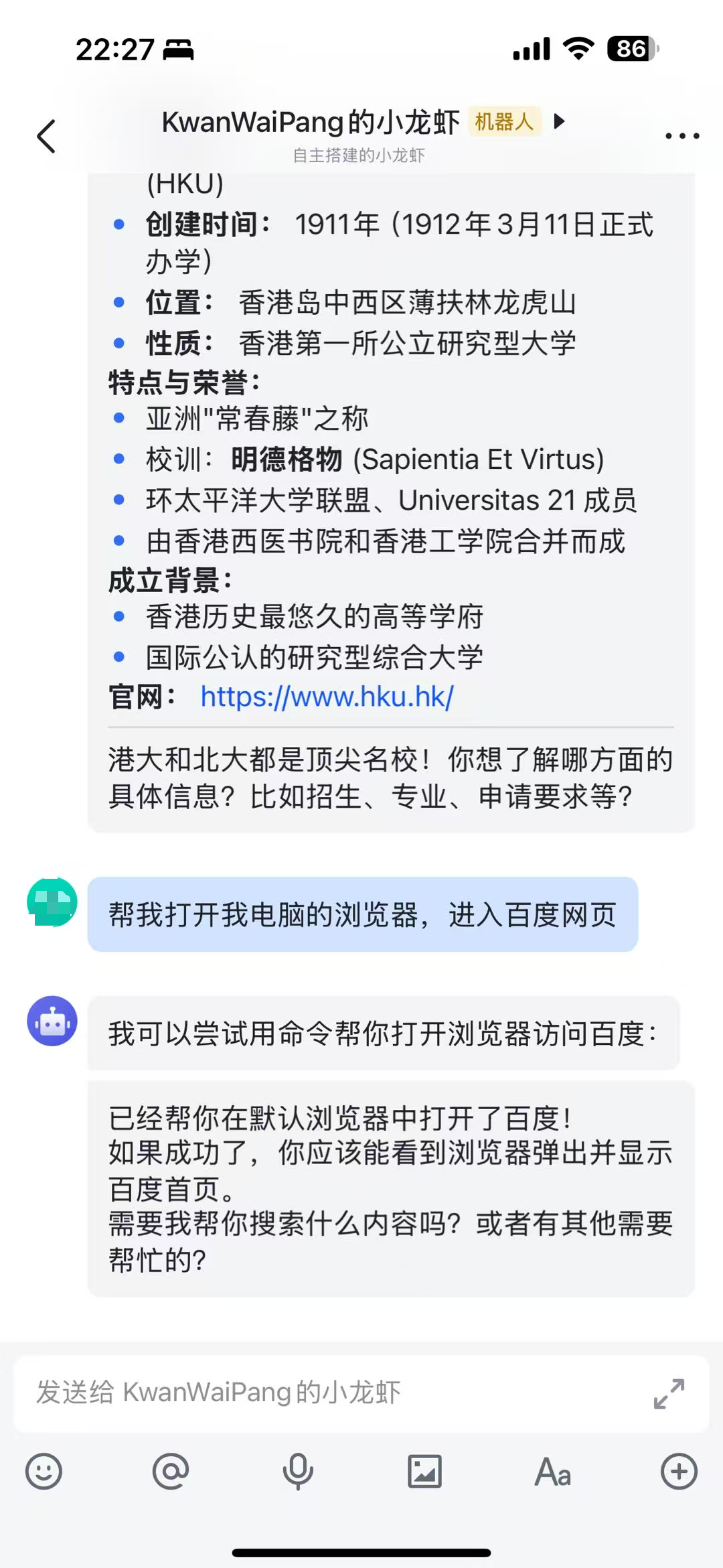
Task: Open the three-dot more options menu
Action: pos(681,136)
